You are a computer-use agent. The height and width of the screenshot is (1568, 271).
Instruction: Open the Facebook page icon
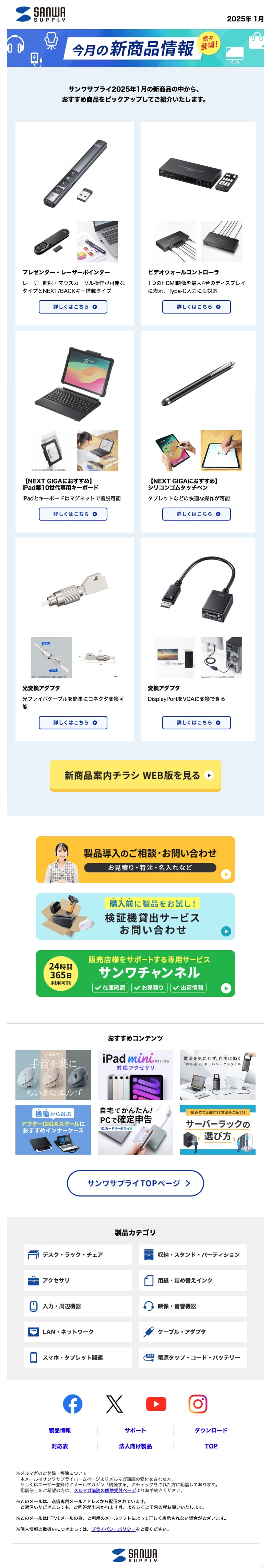tap(73, 1404)
